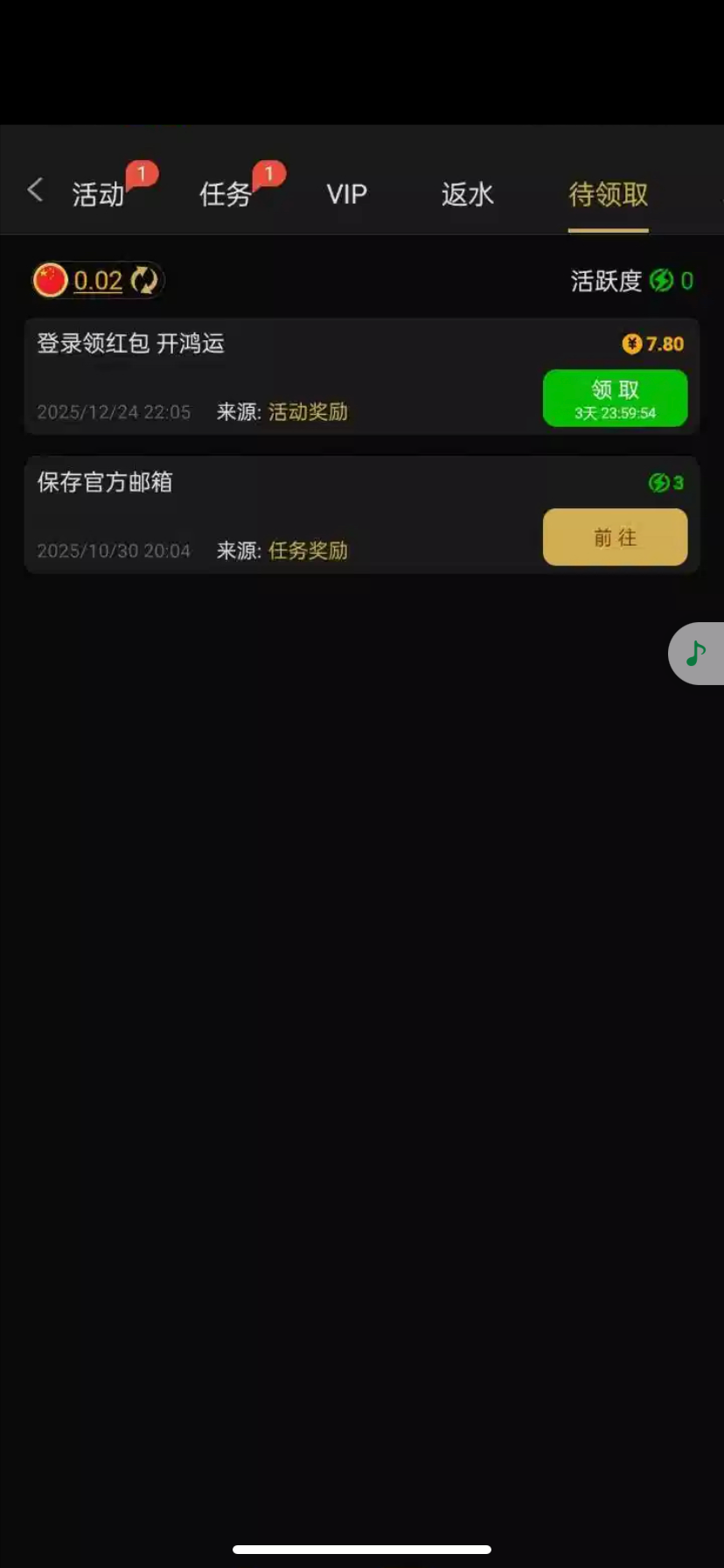Viewport: 724px width, 1568px height.
Task: Select the 待领取 tab
Action: coord(608,193)
